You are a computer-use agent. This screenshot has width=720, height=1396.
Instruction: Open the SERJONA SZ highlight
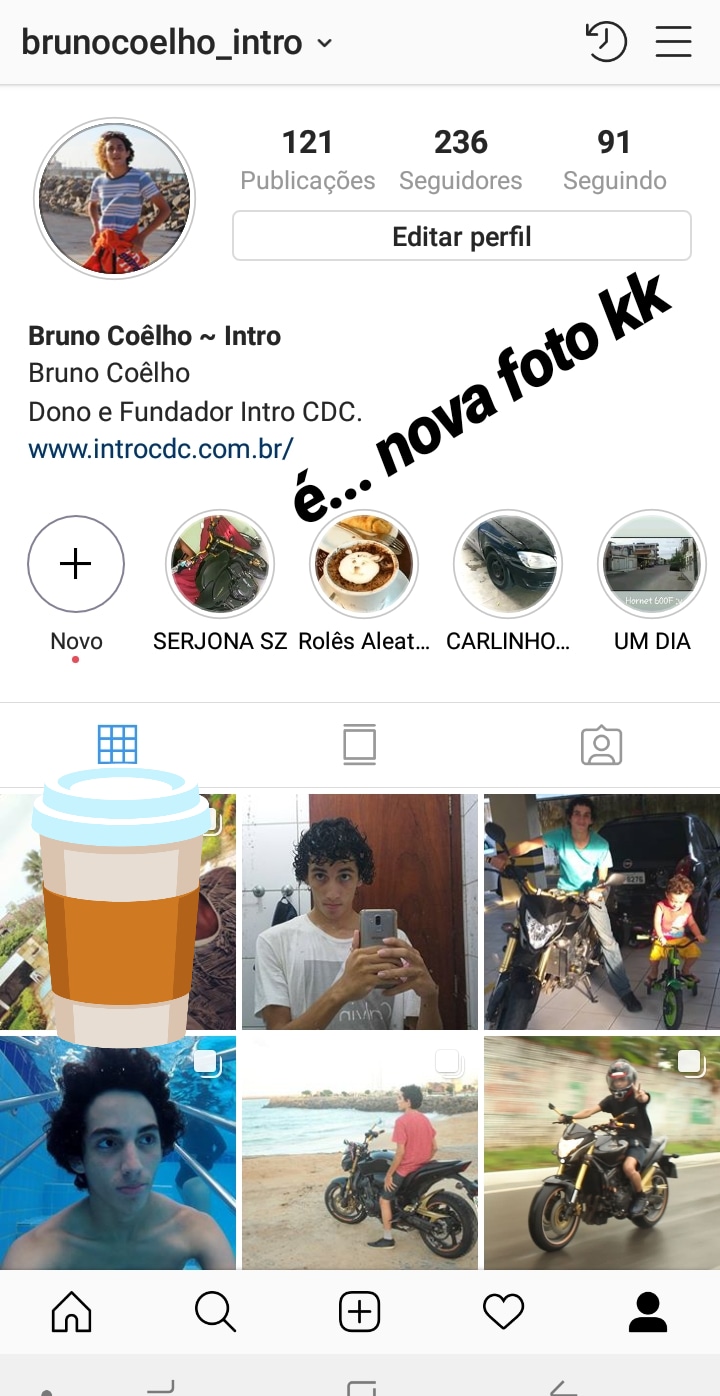point(219,564)
